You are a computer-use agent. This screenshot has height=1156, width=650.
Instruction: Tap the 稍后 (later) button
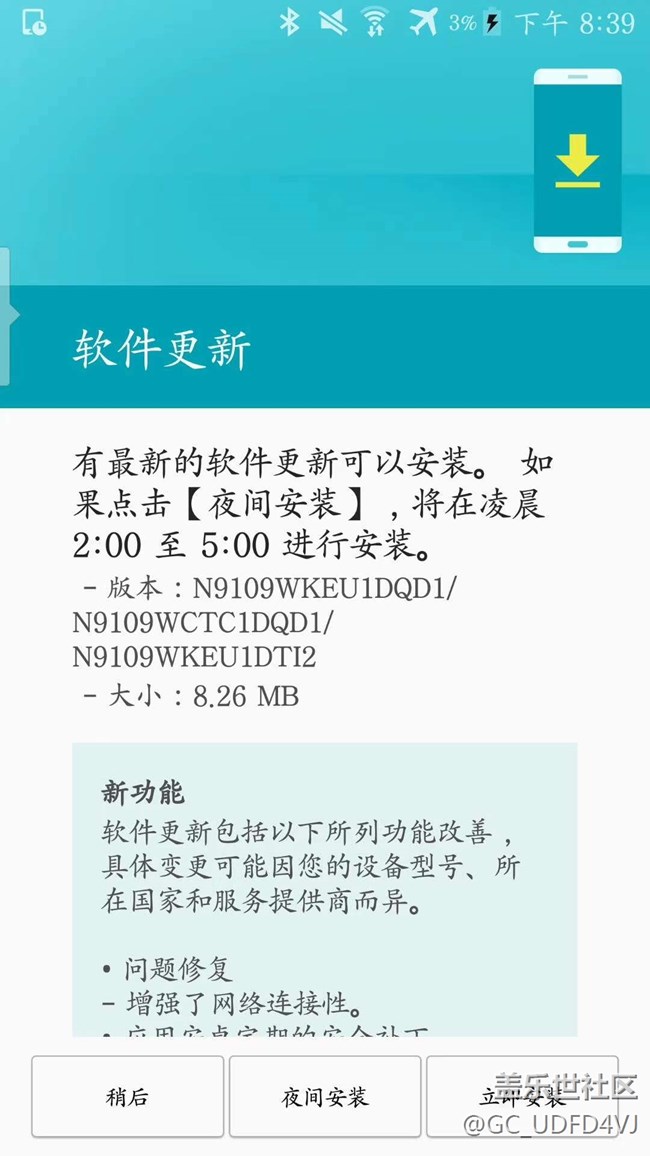click(127, 1096)
